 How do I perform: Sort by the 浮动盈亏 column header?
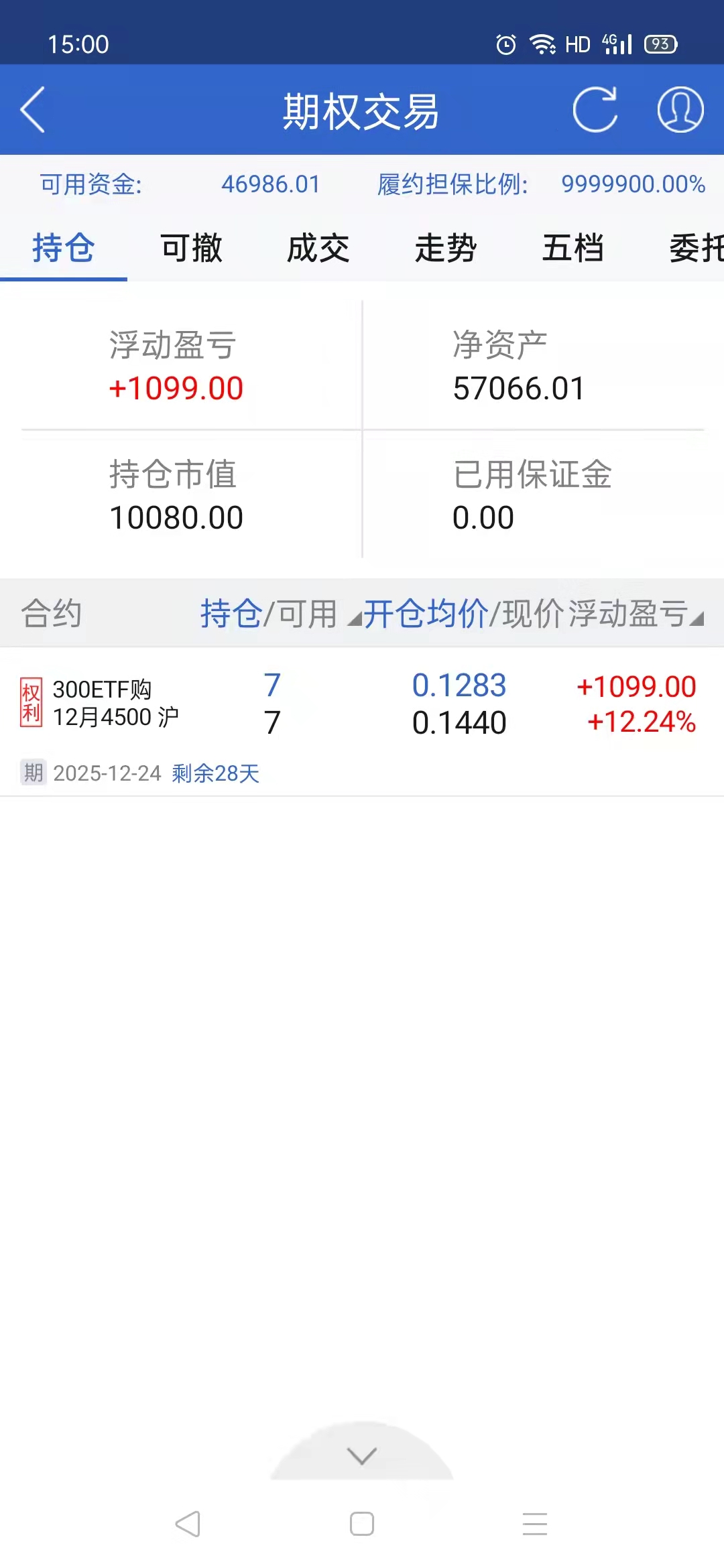click(633, 614)
